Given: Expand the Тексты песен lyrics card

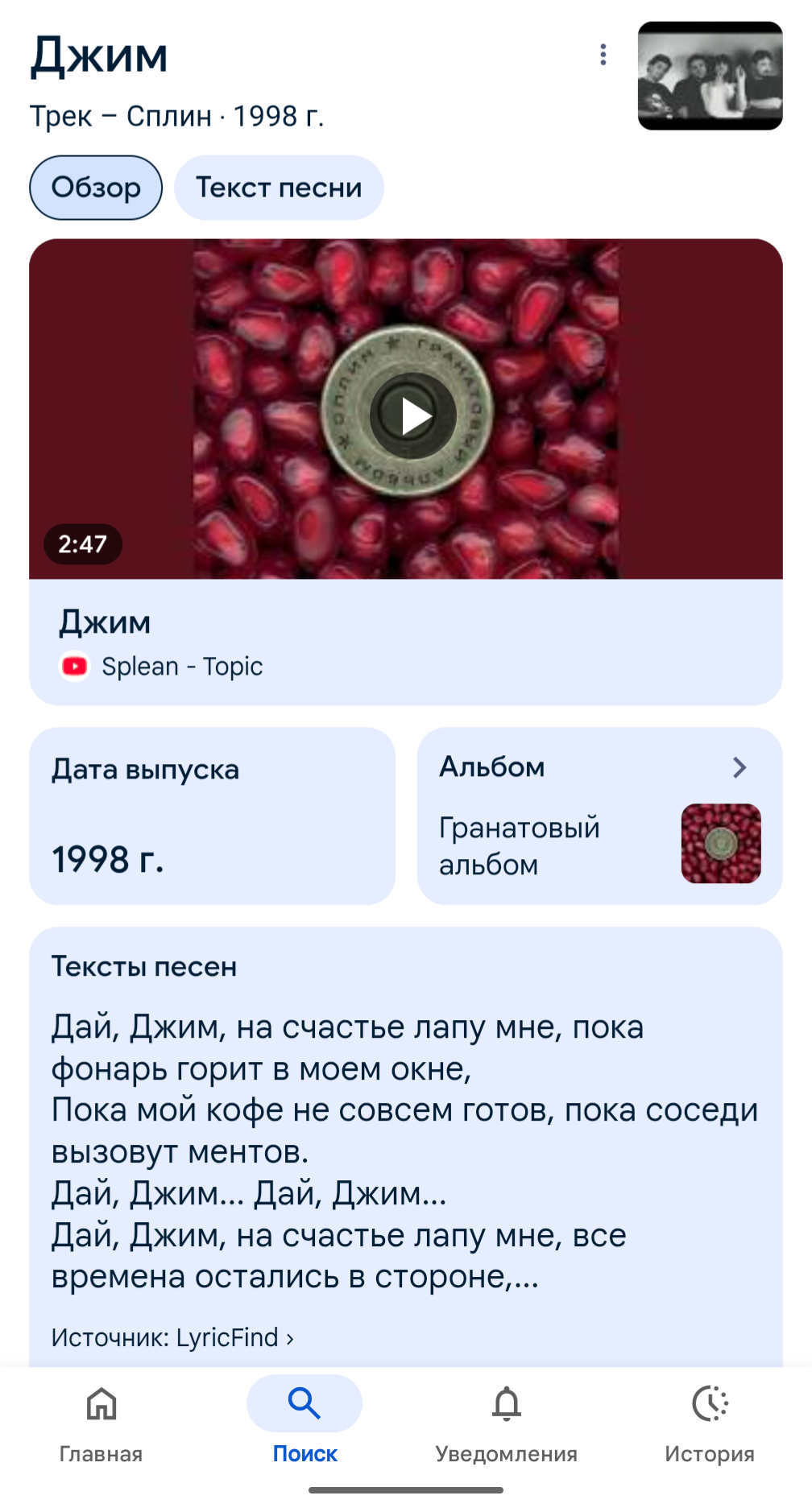Looking at the screenshot, I should pyautogui.click(x=405, y=1151).
